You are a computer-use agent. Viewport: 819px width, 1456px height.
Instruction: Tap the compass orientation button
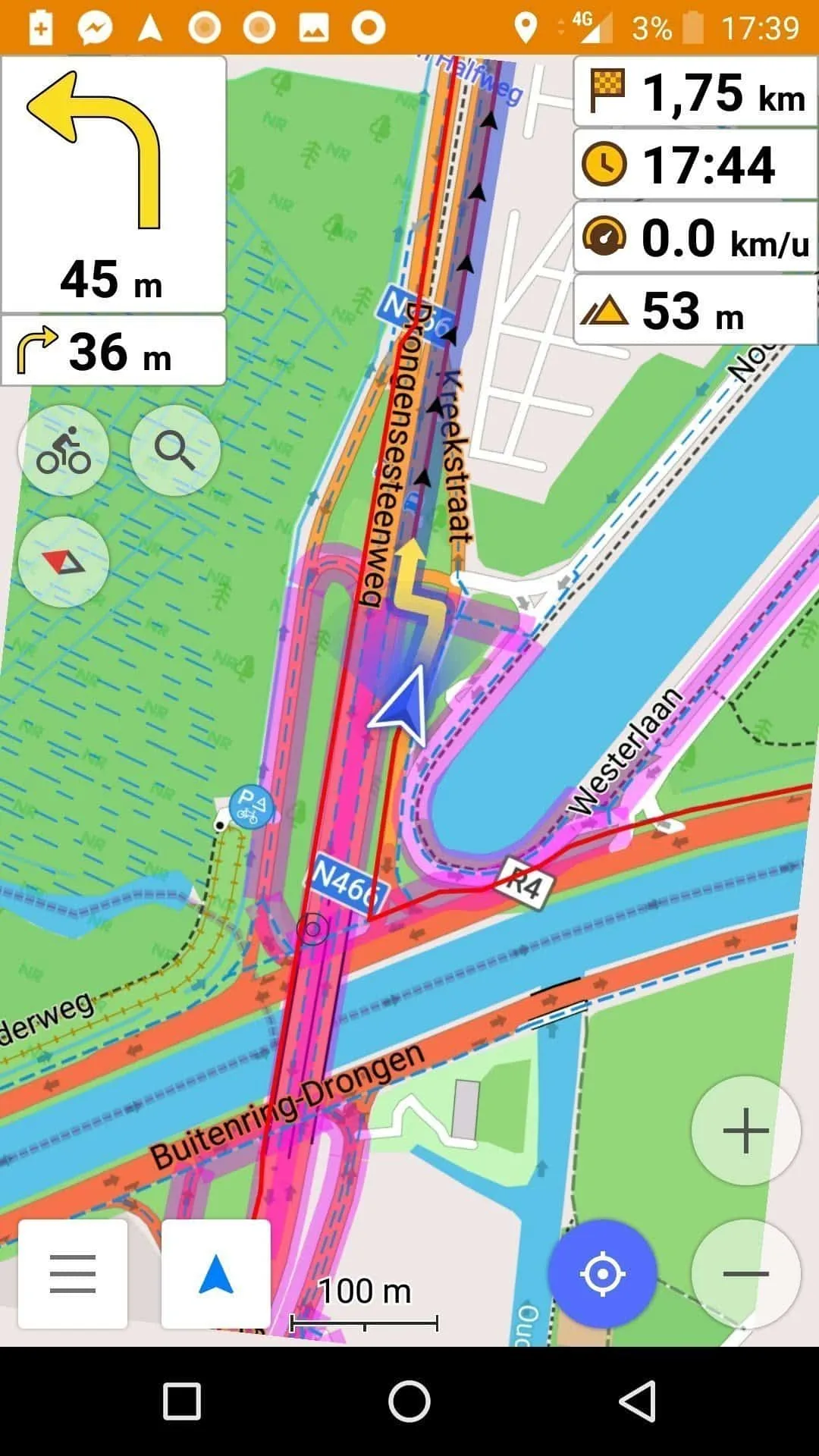64,562
